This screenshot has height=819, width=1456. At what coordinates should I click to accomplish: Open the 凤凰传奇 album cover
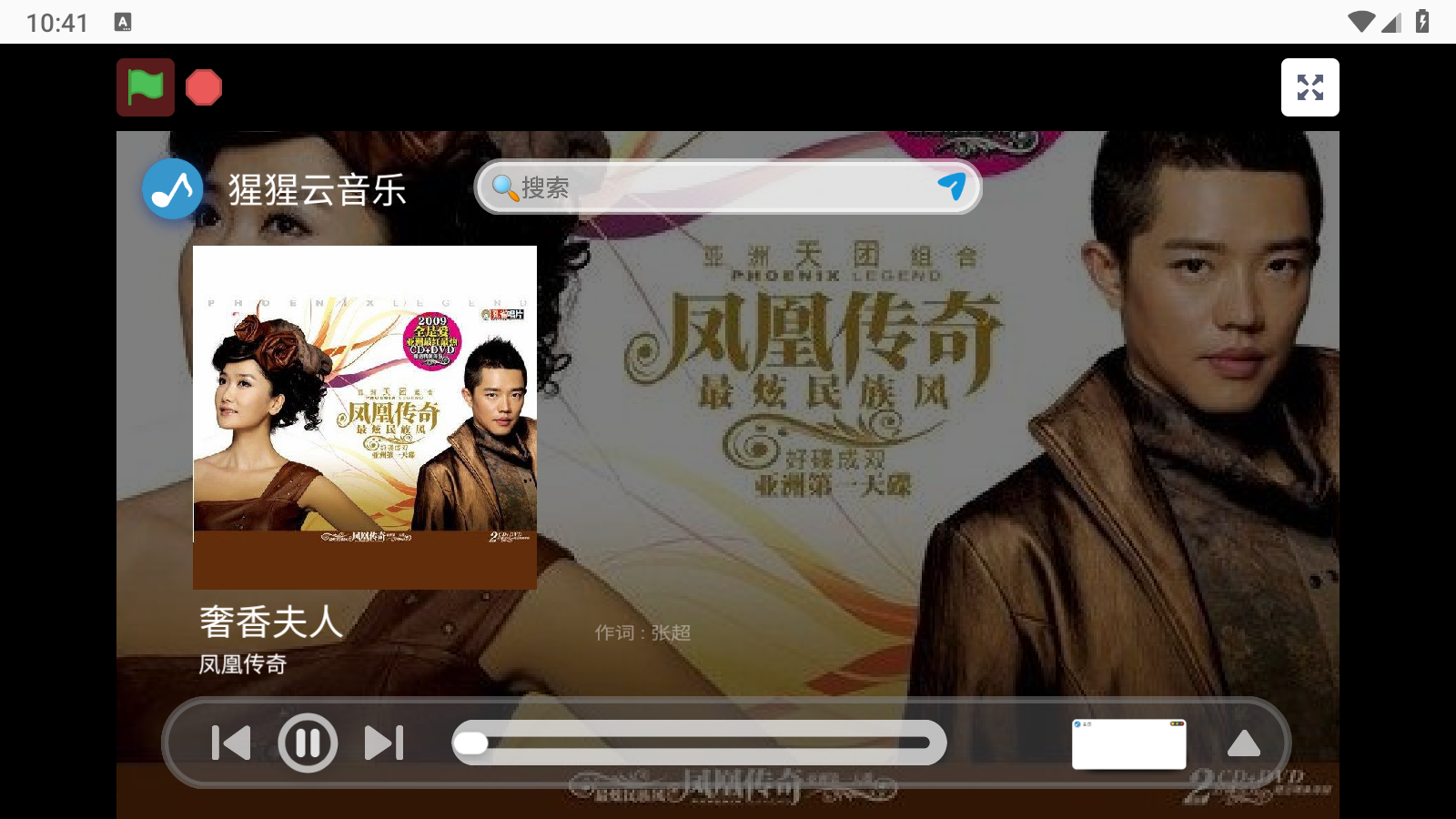coord(364,417)
